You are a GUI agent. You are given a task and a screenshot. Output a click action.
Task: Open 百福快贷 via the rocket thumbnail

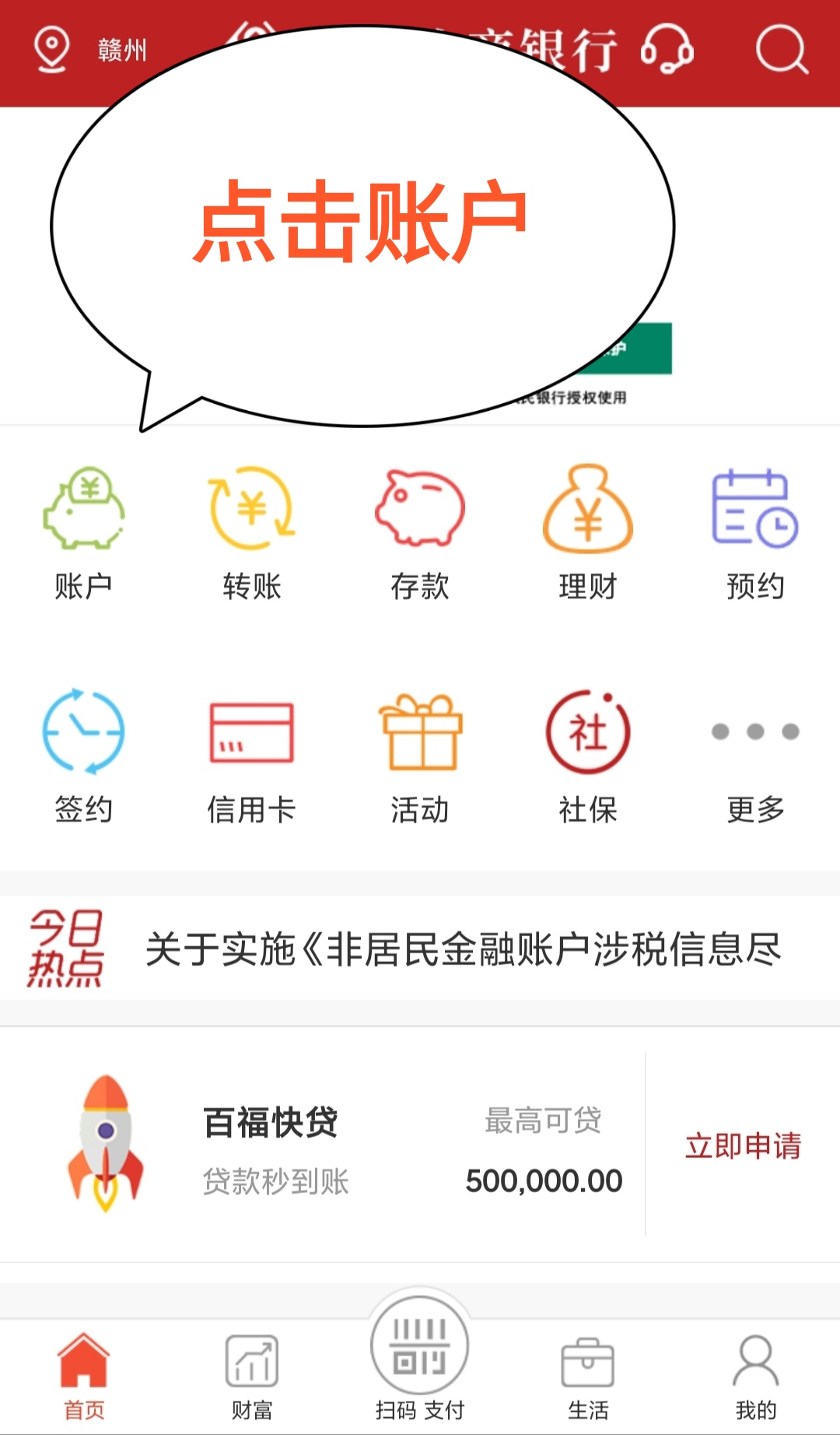[105, 1144]
